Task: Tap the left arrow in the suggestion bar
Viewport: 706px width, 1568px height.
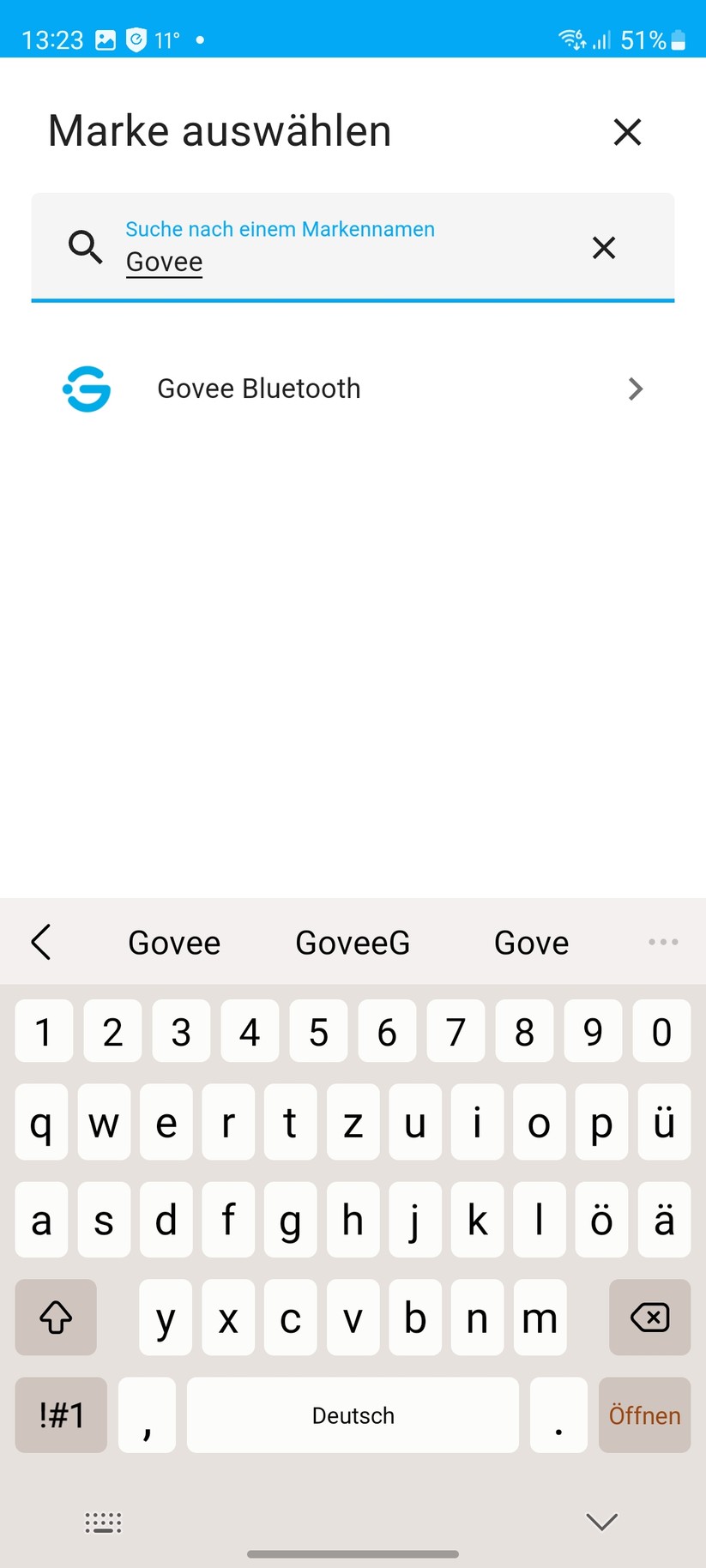Action: pyautogui.click(x=41, y=941)
